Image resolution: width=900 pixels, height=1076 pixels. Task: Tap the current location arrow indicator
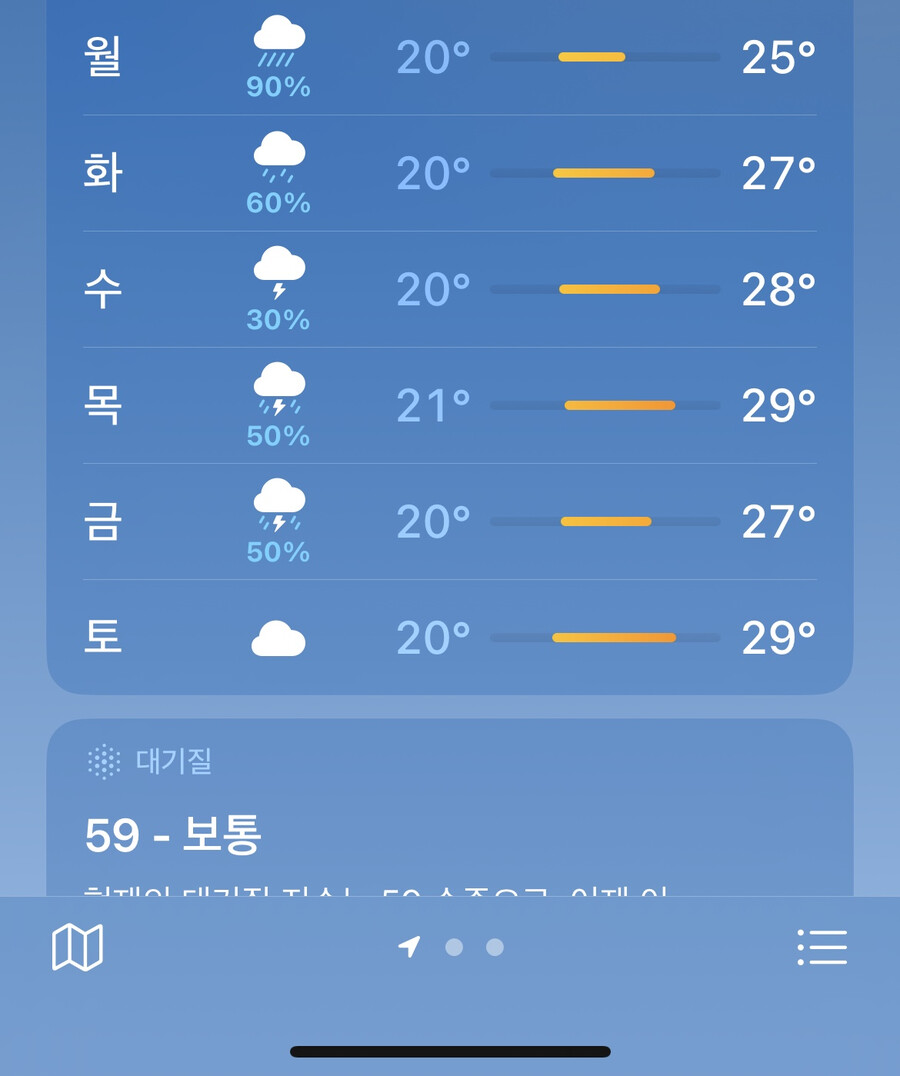(409, 946)
